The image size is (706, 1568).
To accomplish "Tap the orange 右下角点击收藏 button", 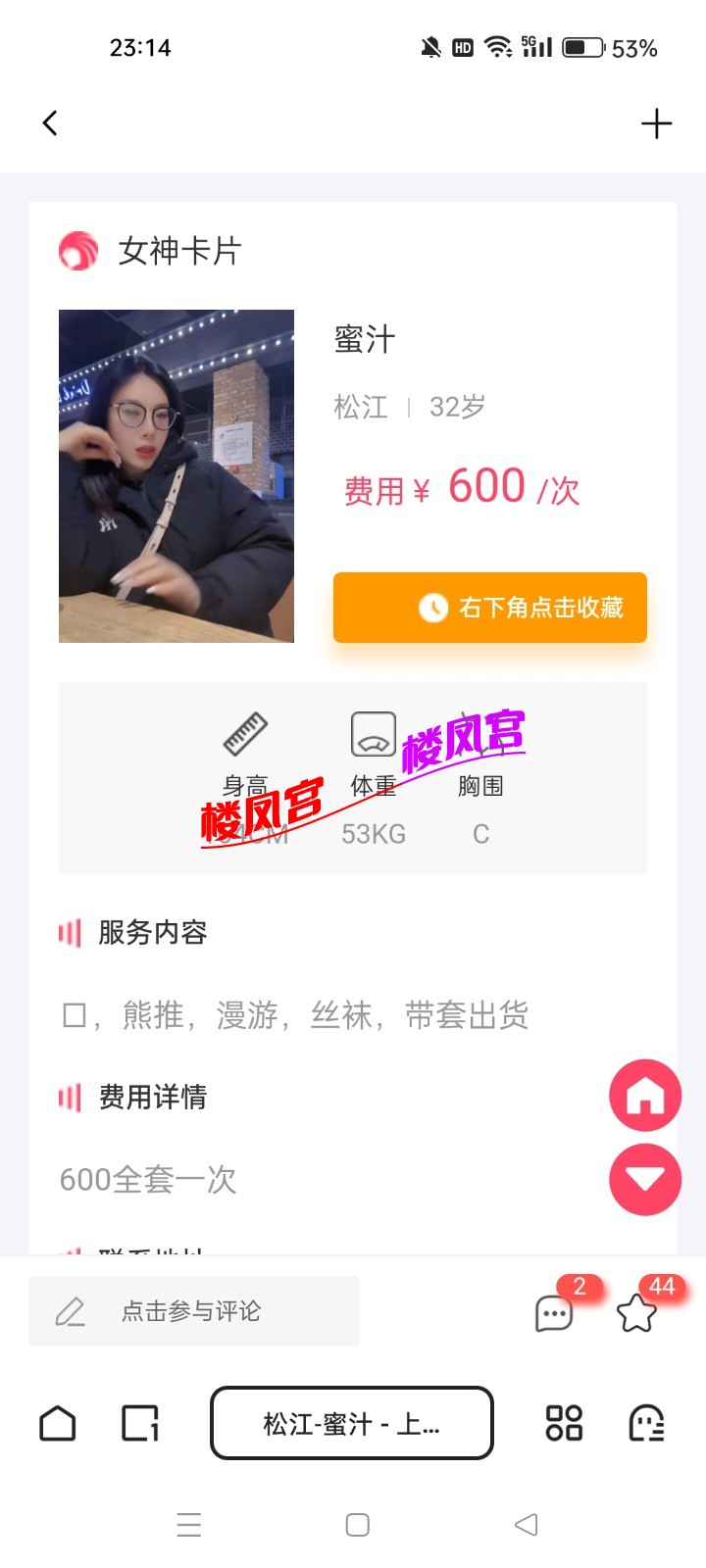I will [490, 608].
